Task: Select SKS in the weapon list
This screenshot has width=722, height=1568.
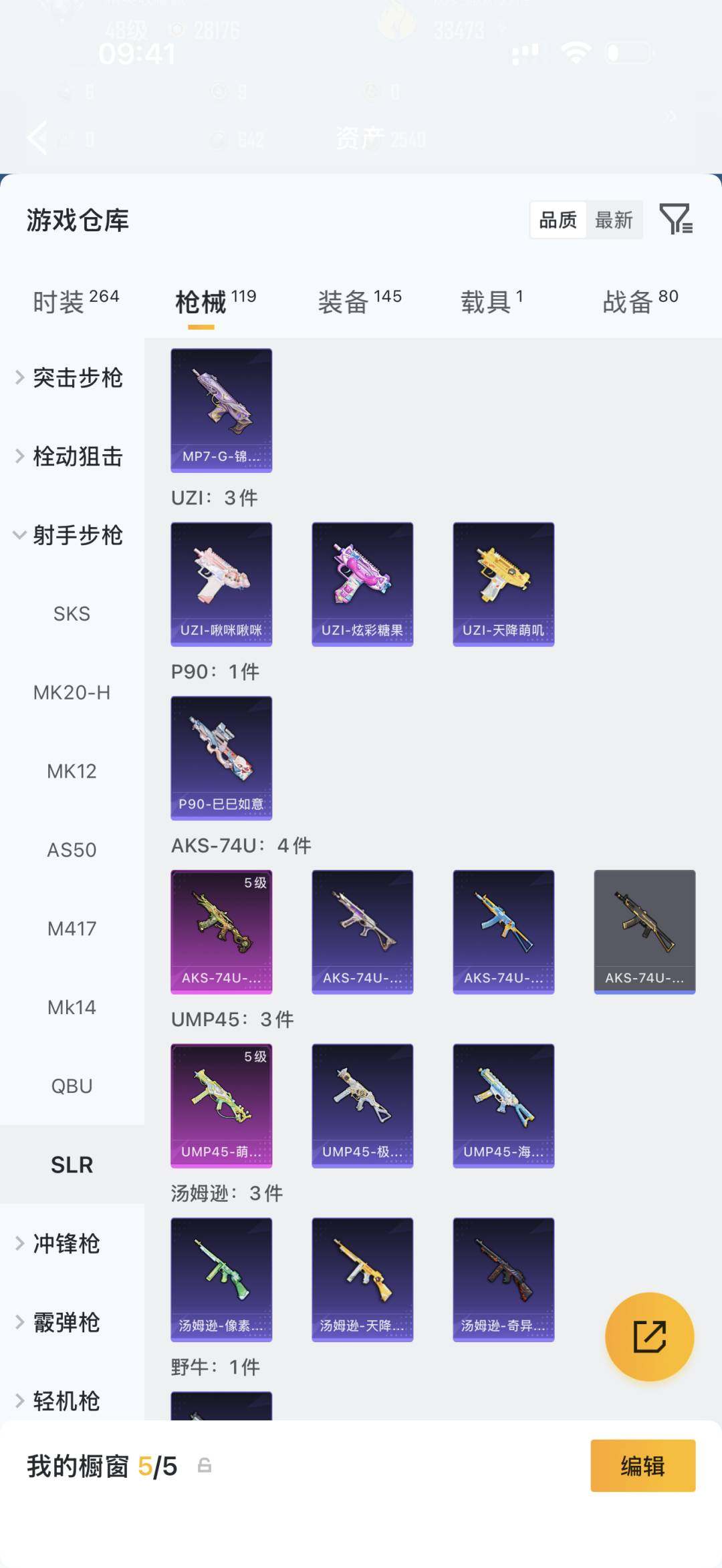Action: click(x=72, y=614)
